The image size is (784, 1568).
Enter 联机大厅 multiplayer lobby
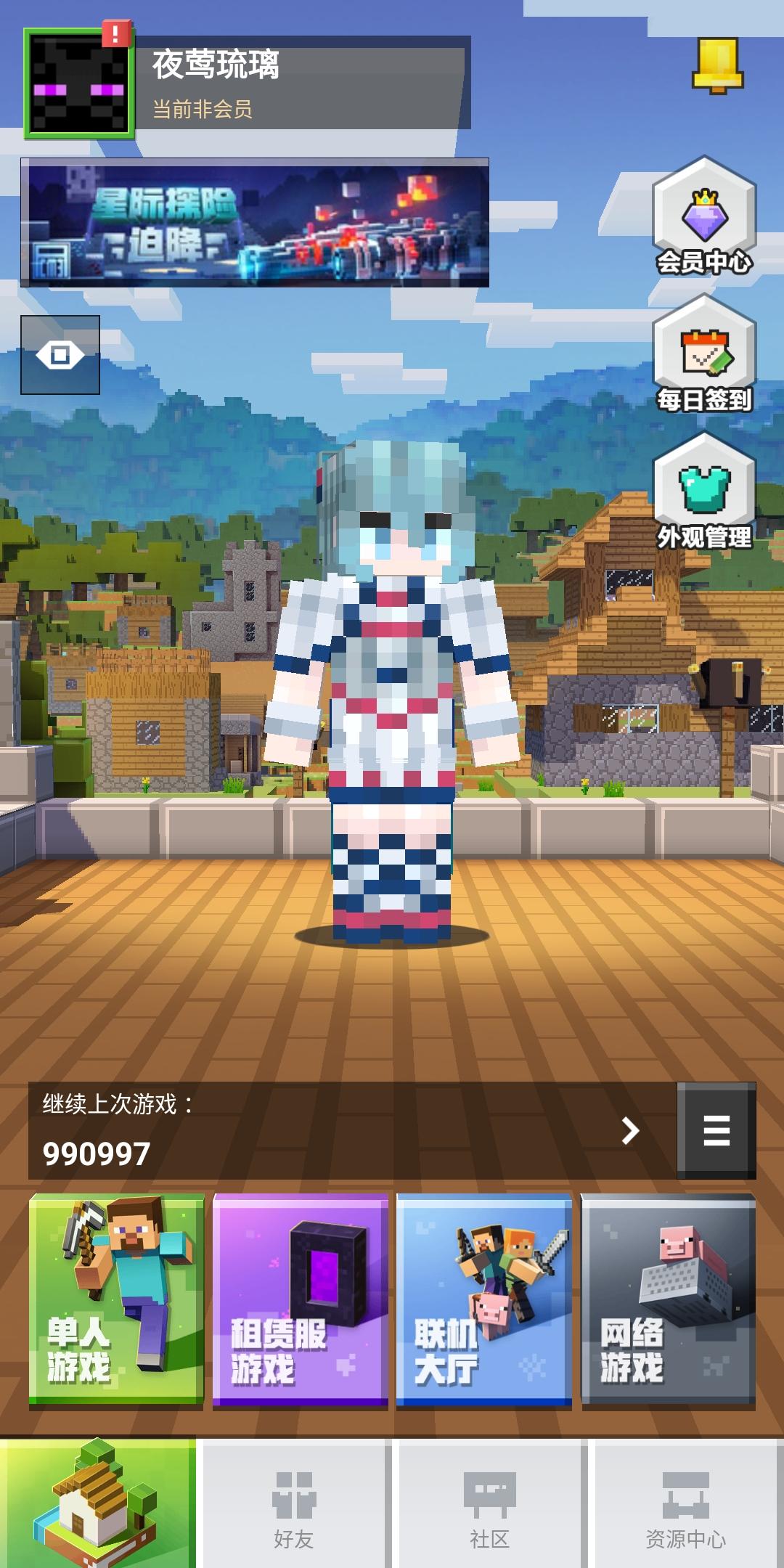[x=484, y=1301]
